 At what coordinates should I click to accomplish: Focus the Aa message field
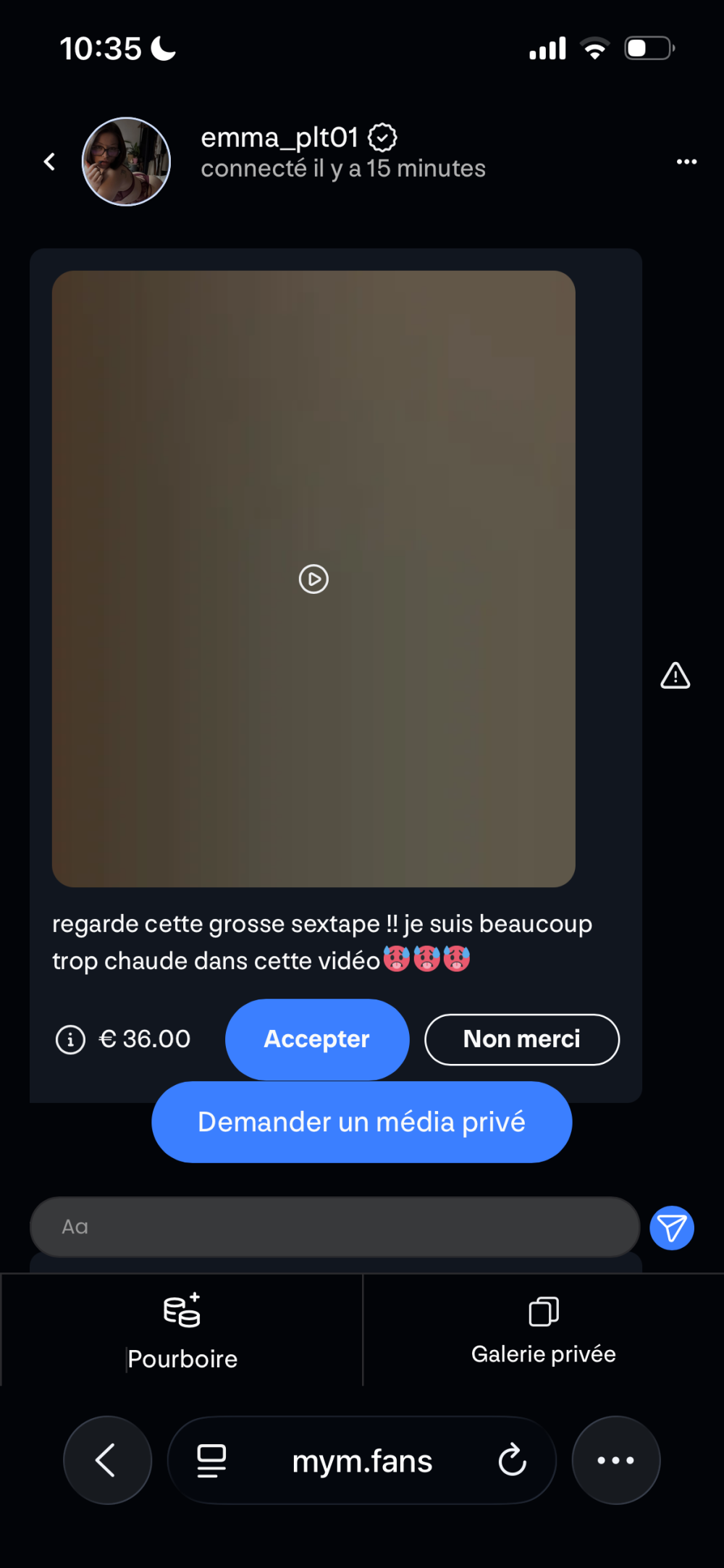tap(334, 1227)
